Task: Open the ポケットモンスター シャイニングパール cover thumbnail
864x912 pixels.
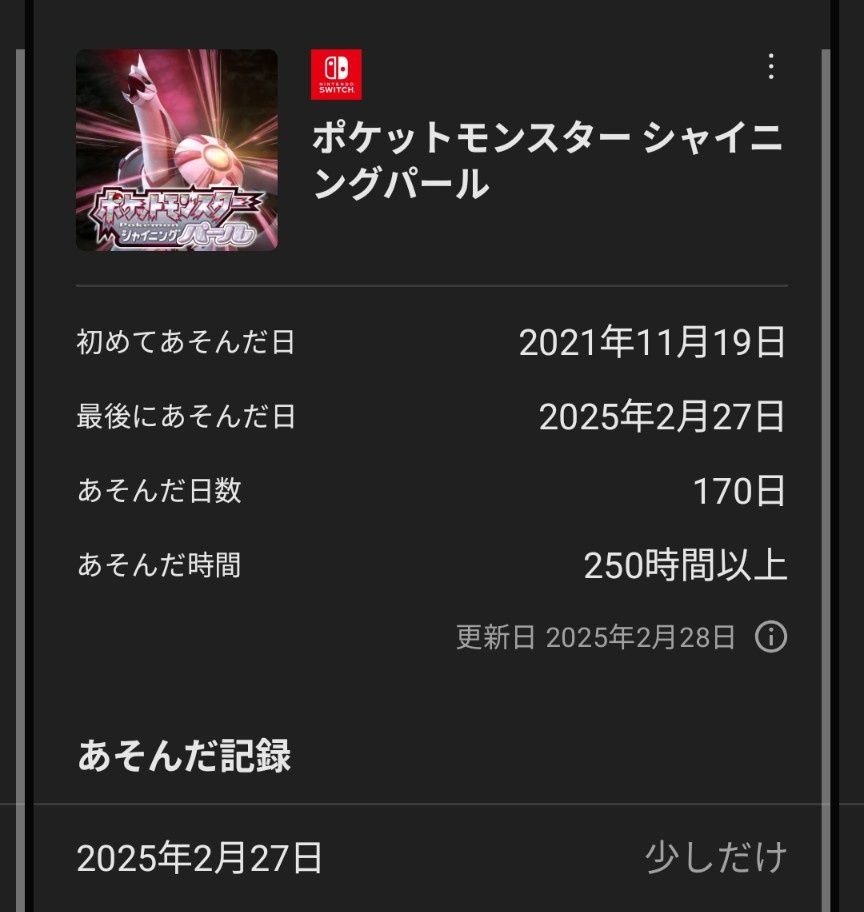Action: (x=177, y=150)
